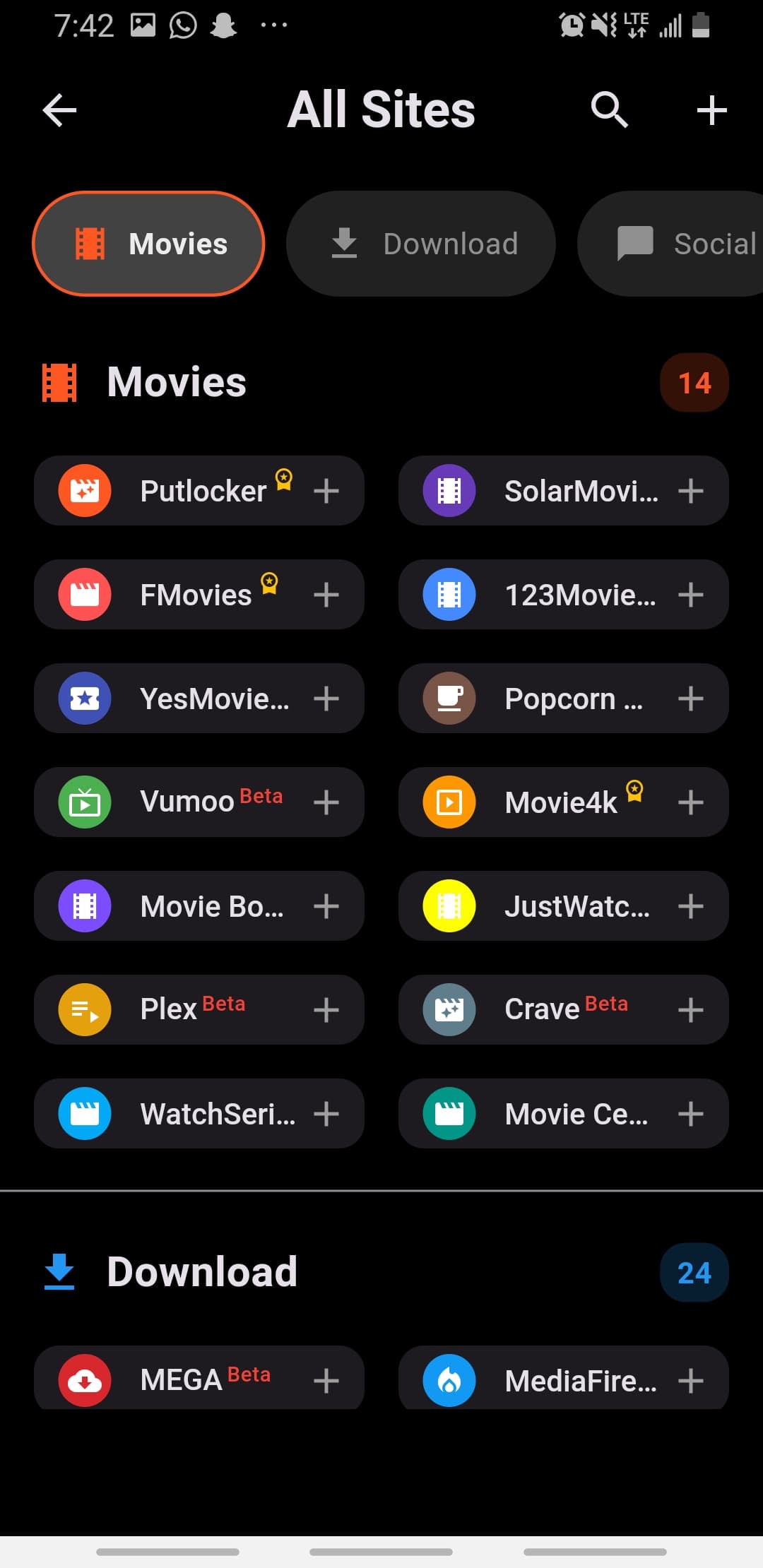Add Movie4k using its plus icon
The width and height of the screenshot is (763, 1568).
tap(690, 802)
